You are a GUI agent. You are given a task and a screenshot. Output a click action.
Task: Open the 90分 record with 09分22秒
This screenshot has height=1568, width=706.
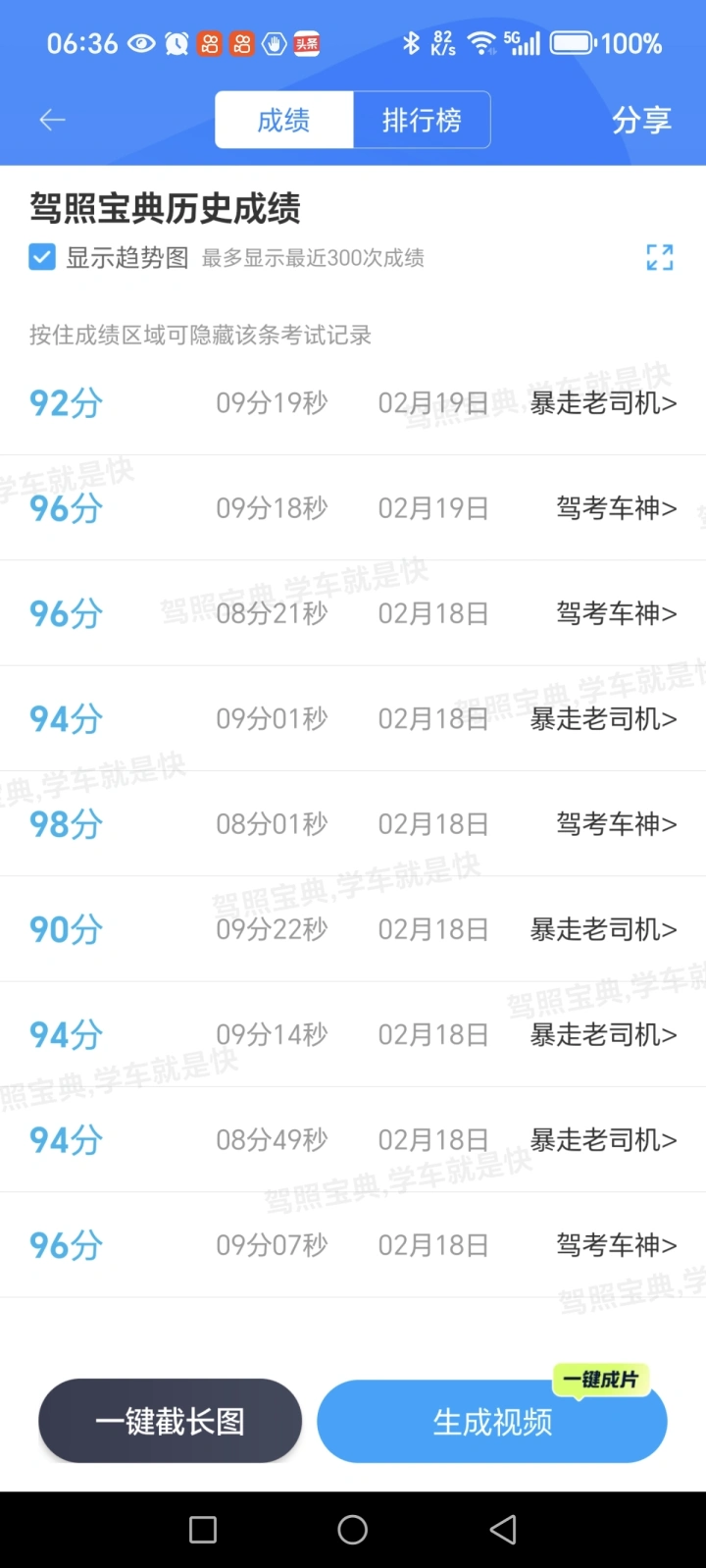(353, 929)
